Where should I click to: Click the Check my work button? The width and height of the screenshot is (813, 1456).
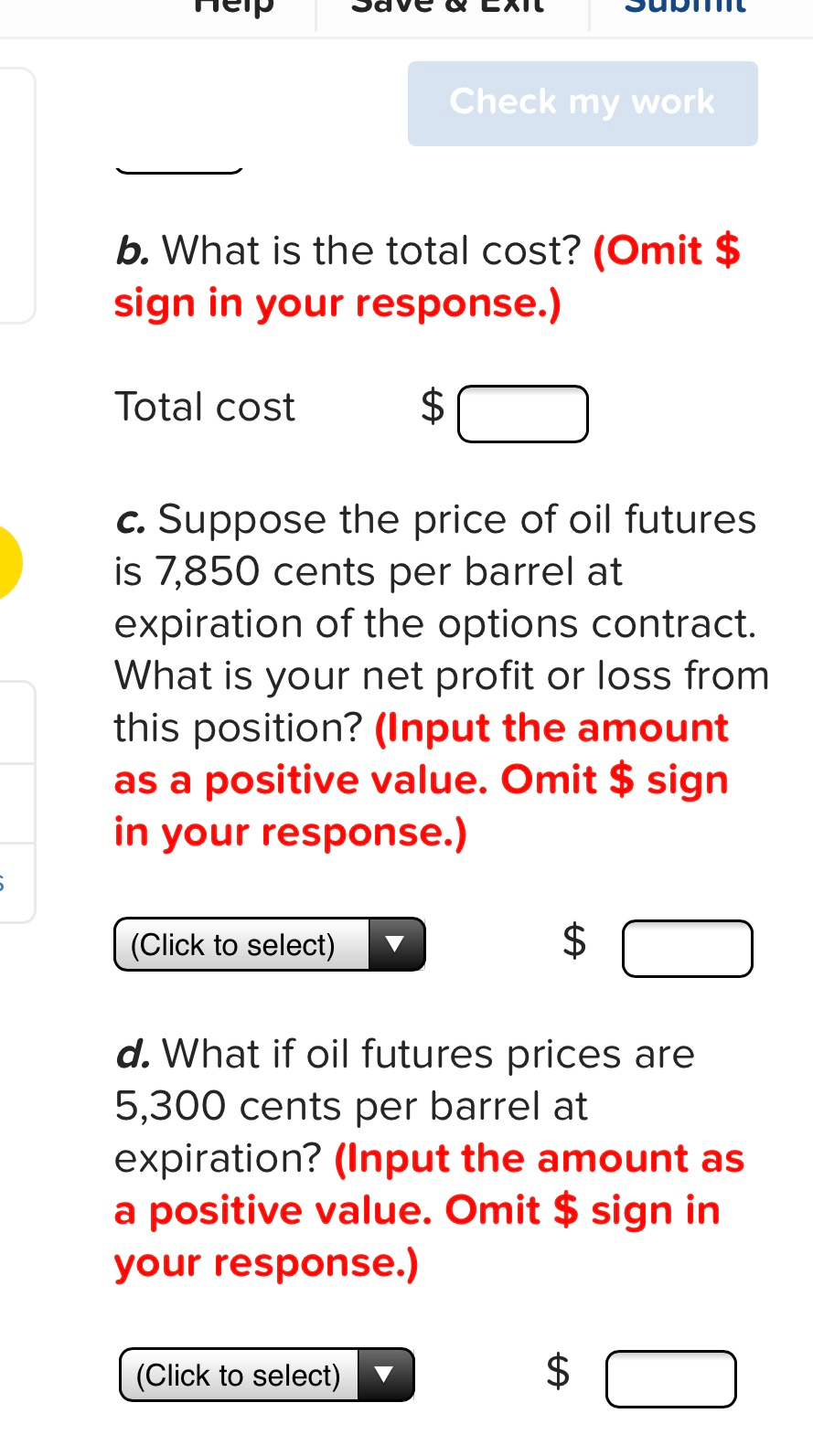click(582, 102)
